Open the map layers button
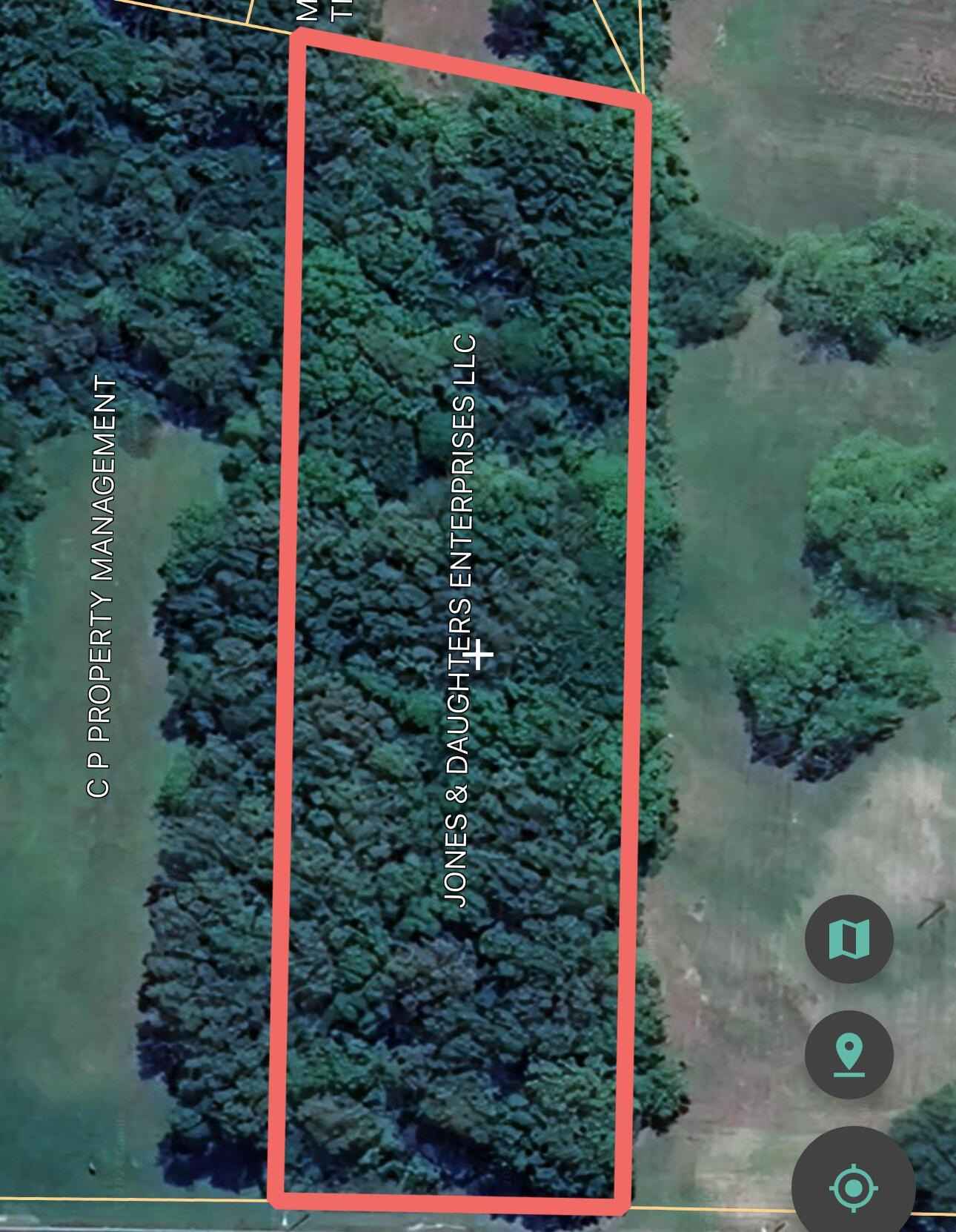 [849, 939]
